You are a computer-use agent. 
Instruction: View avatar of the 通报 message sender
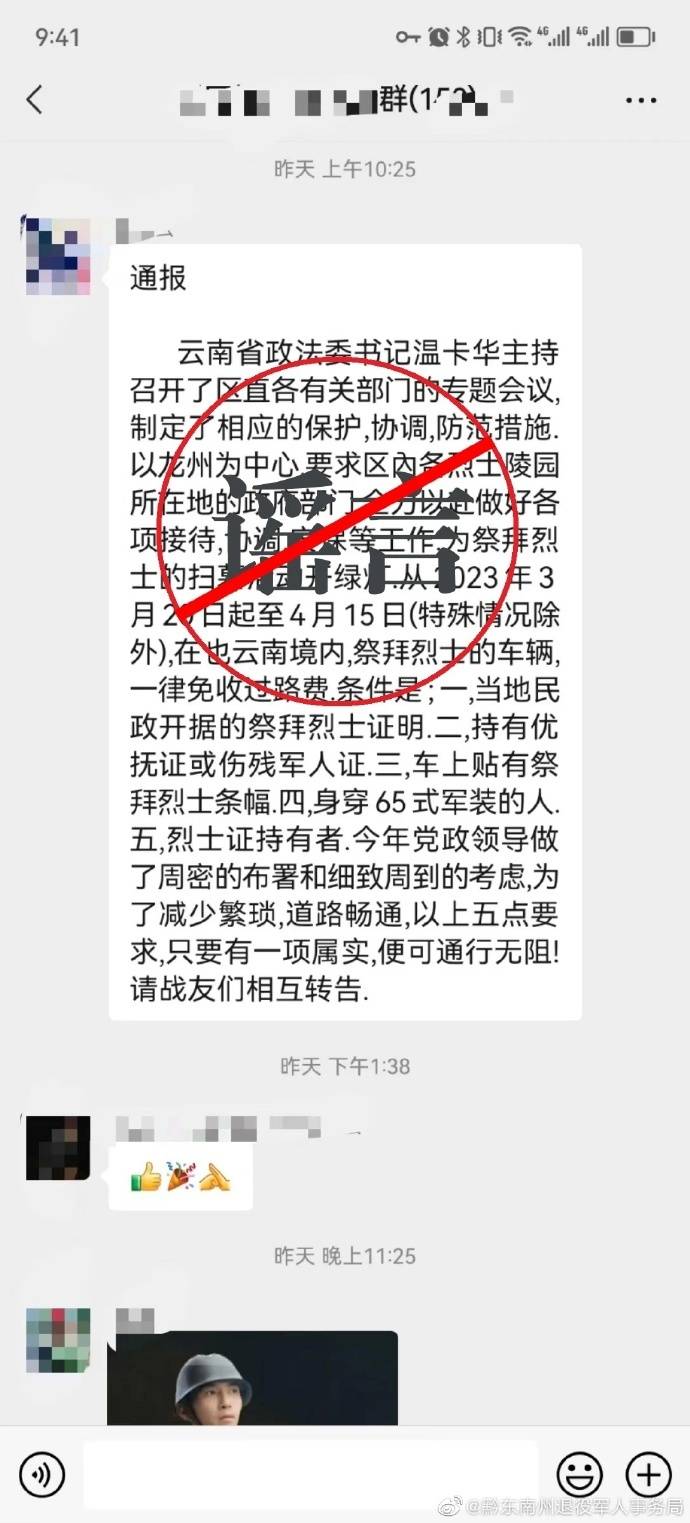(x=58, y=255)
